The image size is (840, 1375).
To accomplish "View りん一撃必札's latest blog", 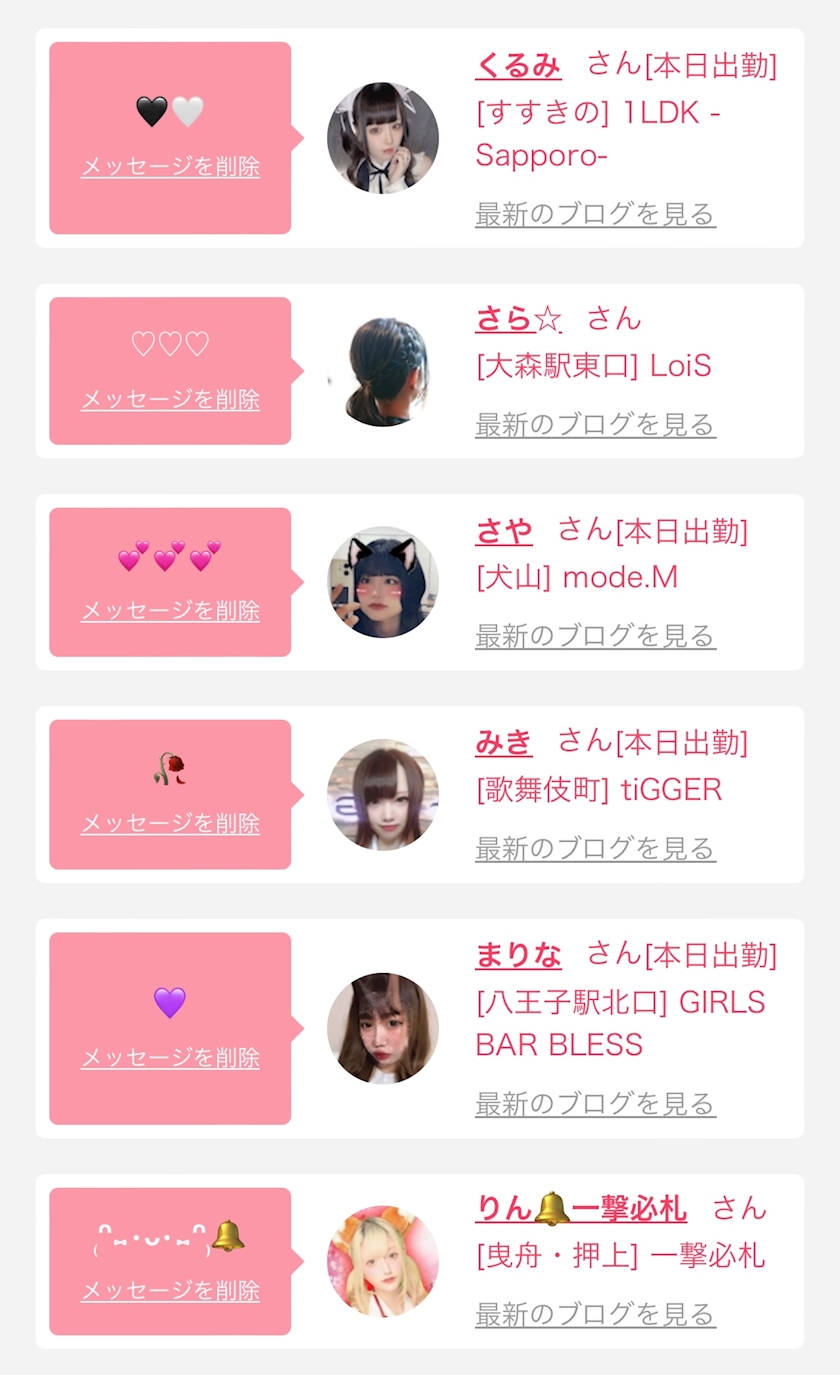I will 595,1314.
